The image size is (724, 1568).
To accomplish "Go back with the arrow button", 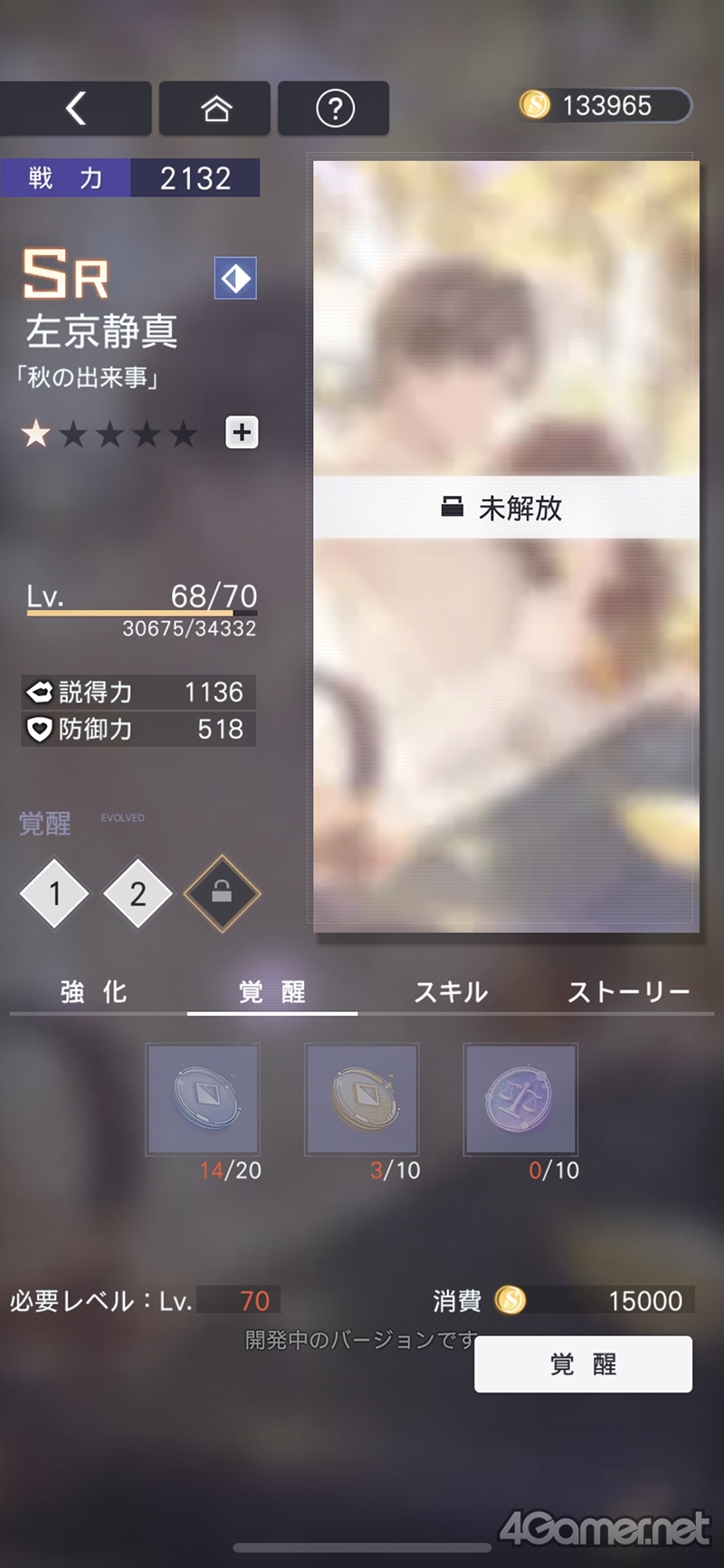I will 76,109.
